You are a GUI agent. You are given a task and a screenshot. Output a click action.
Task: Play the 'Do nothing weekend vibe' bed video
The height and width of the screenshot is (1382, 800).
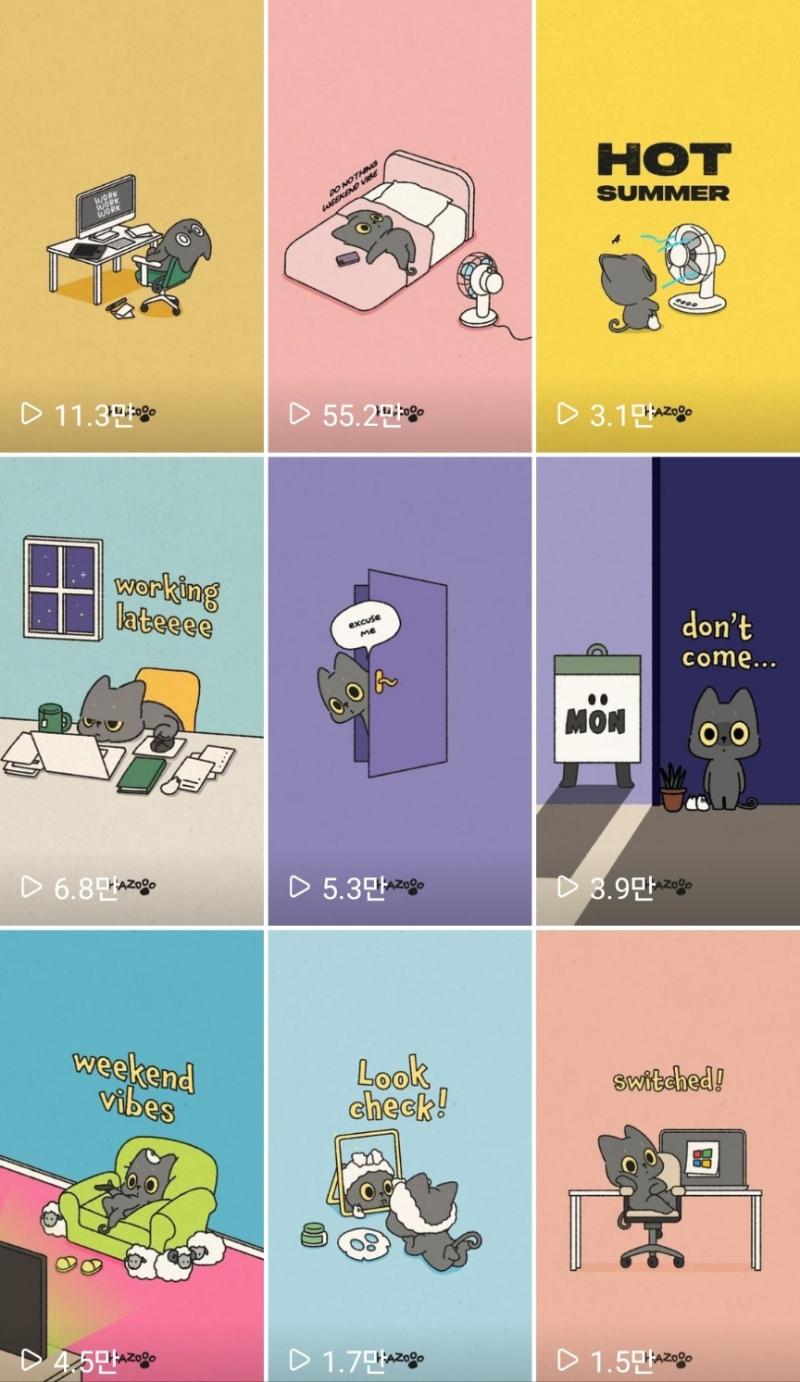[x=400, y=225]
